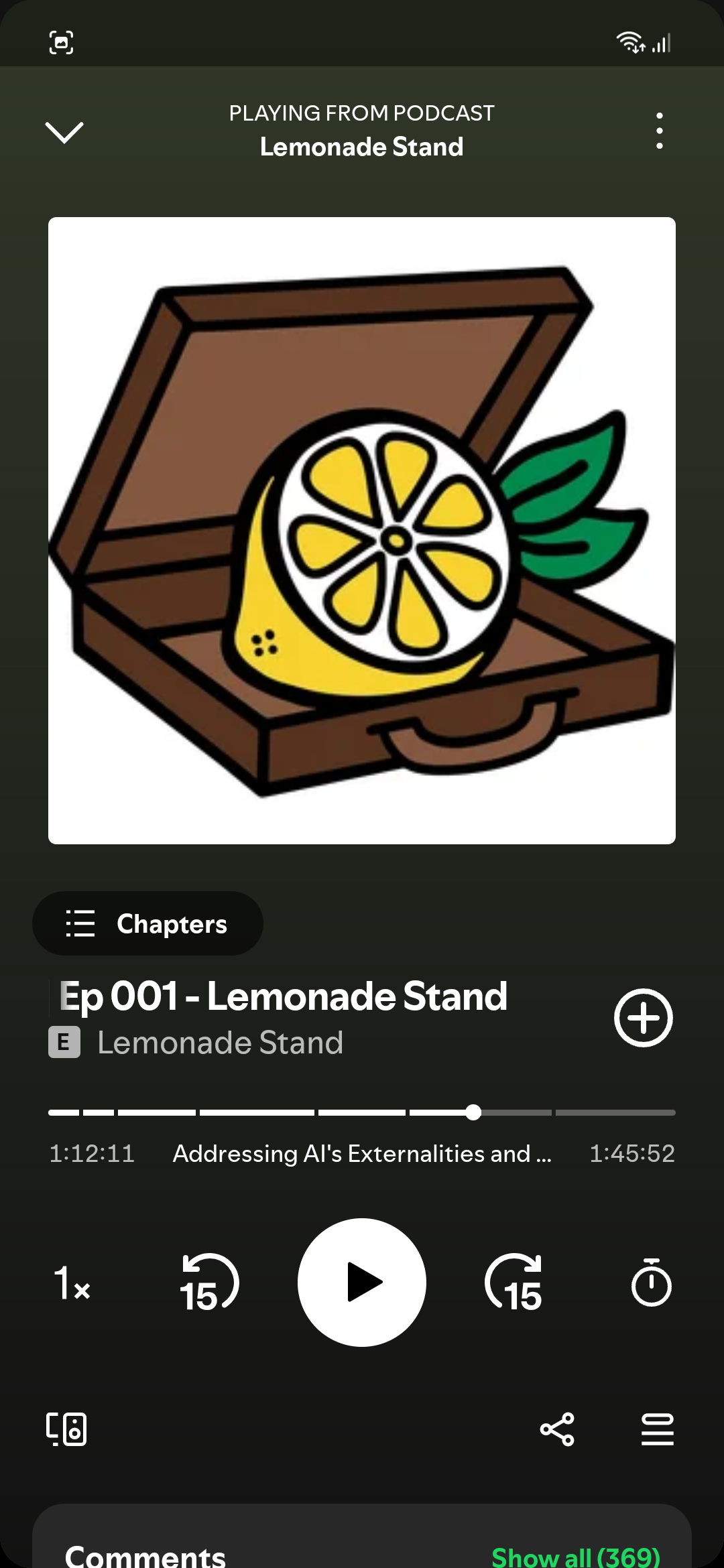Open the Chapters list
The height and width of the screenshot is (1568, 724).
coord(147,923)
